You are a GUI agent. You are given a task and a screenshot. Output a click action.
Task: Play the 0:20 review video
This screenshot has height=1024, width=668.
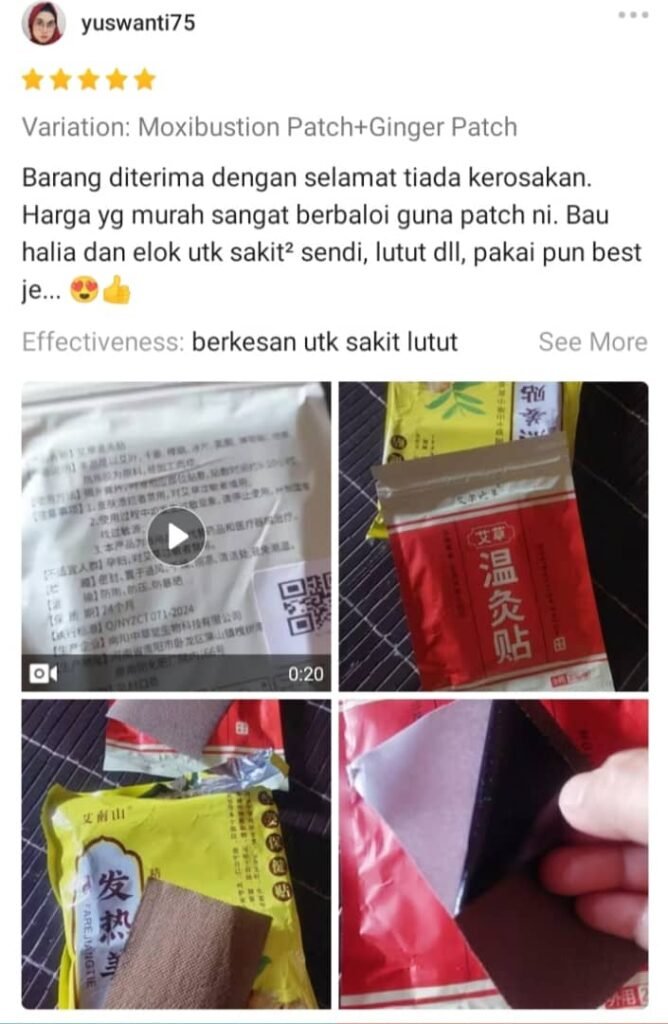[176, 536]
